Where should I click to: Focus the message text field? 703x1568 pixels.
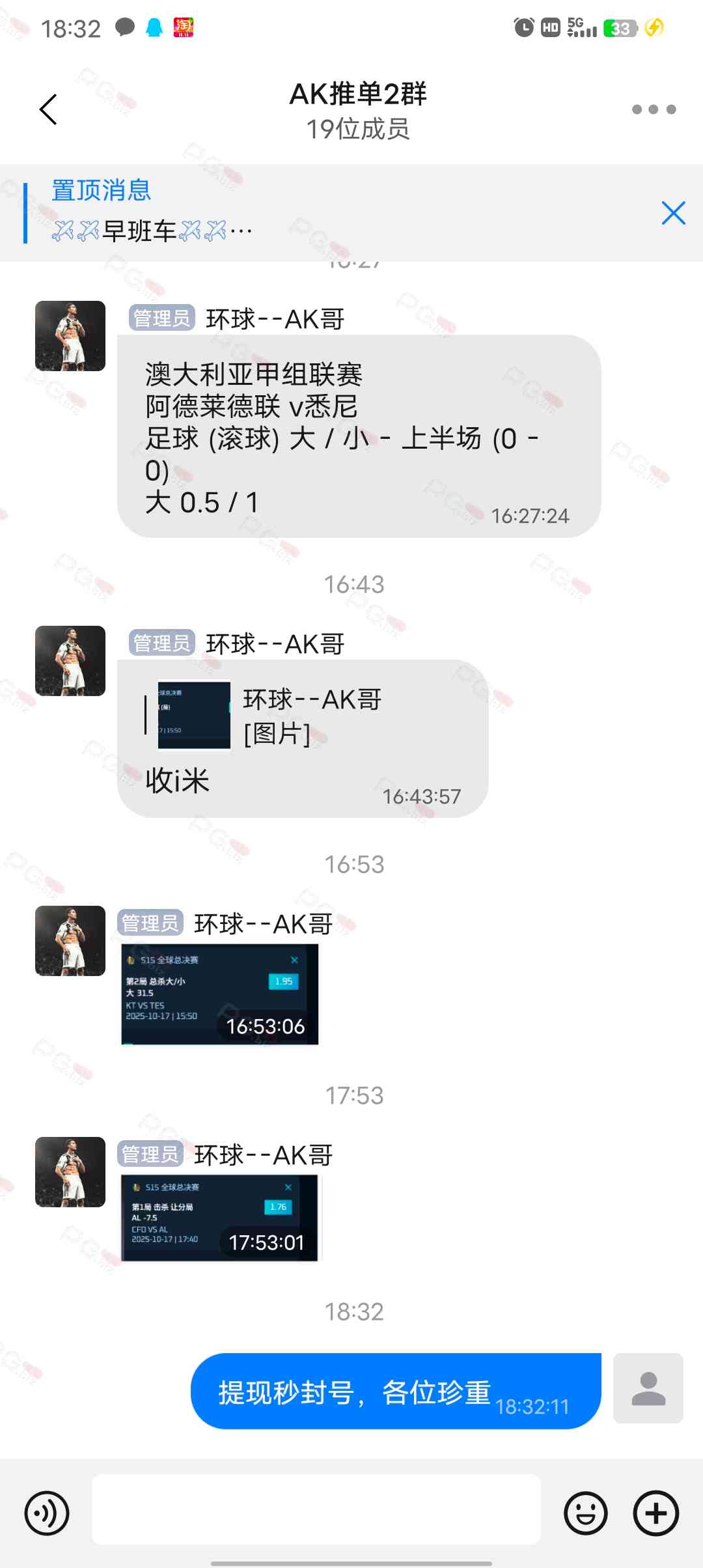tap(316, 1509)
